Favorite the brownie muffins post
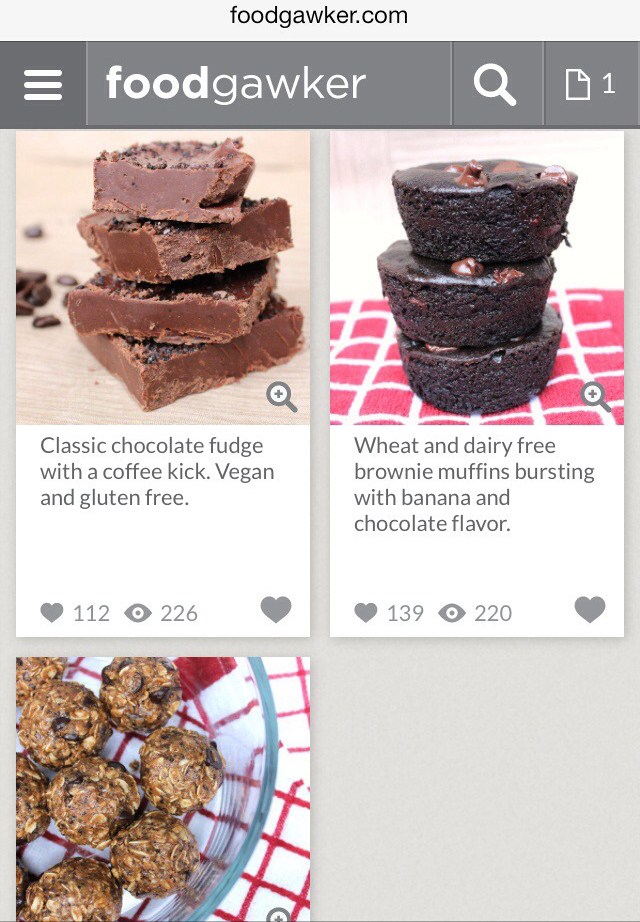Image resolution: width=640 pixels, height=922 pixels. click(x=590, y=609)
